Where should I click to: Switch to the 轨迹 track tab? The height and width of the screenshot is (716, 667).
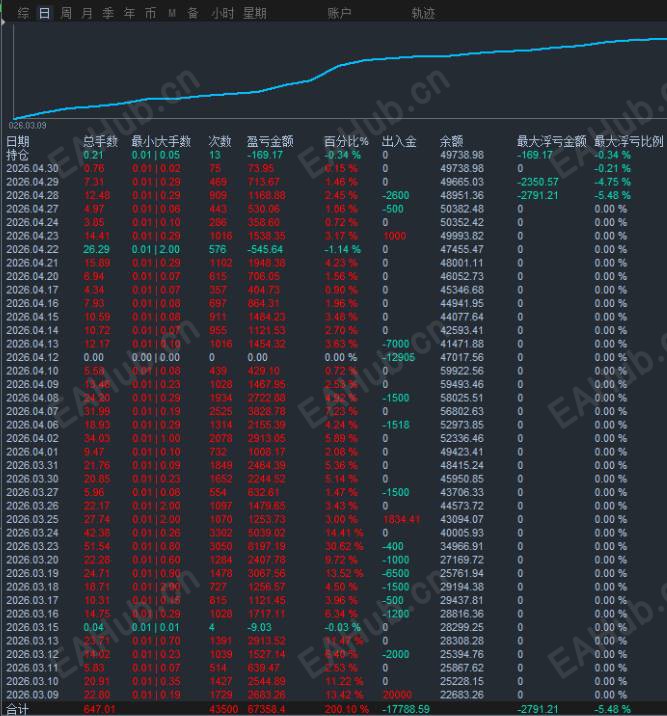(x=423, y=13)
